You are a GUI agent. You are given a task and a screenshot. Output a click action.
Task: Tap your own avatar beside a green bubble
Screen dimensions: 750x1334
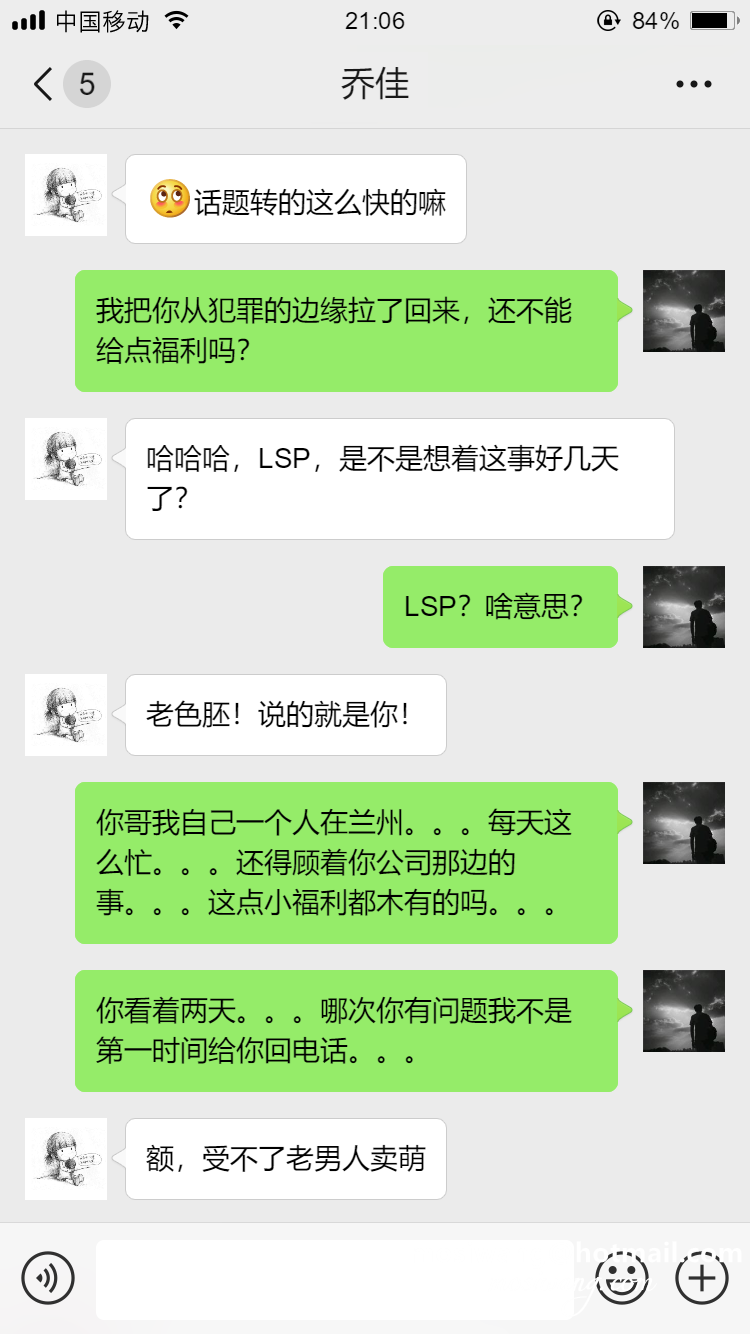point(683,311)
